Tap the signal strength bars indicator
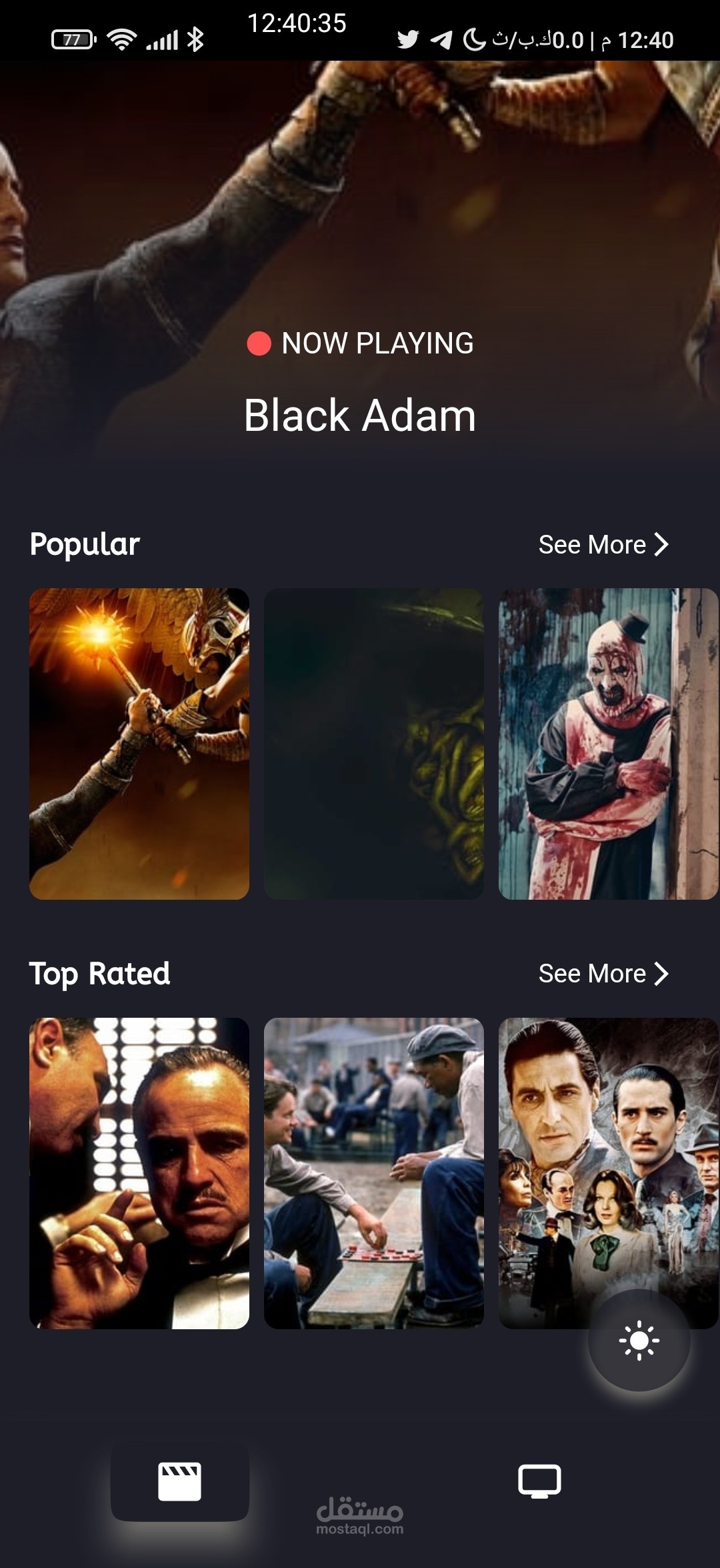 pos(163,40)
